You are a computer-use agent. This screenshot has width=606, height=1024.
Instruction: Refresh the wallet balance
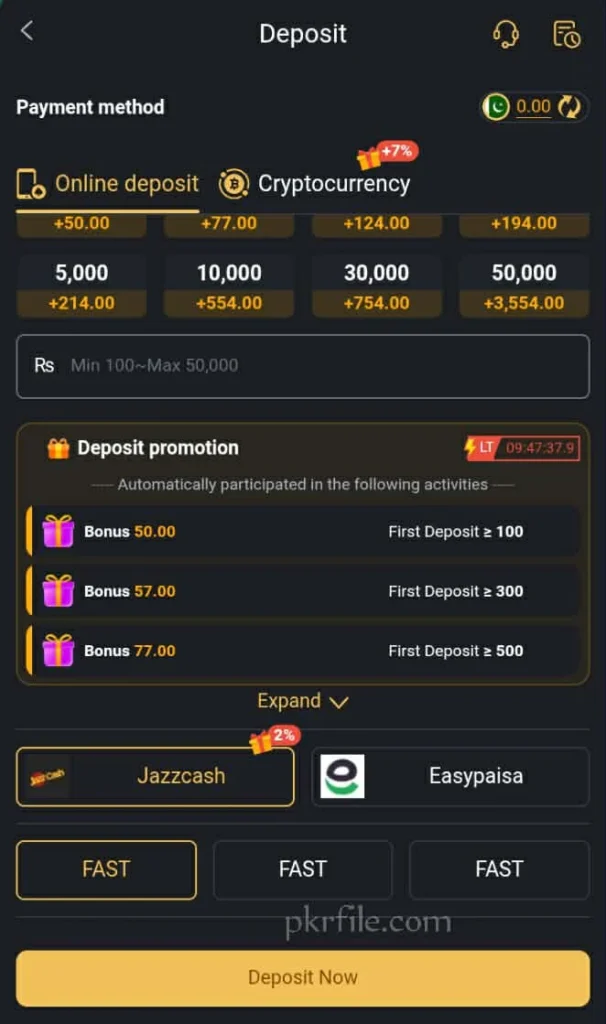(569, 107)
